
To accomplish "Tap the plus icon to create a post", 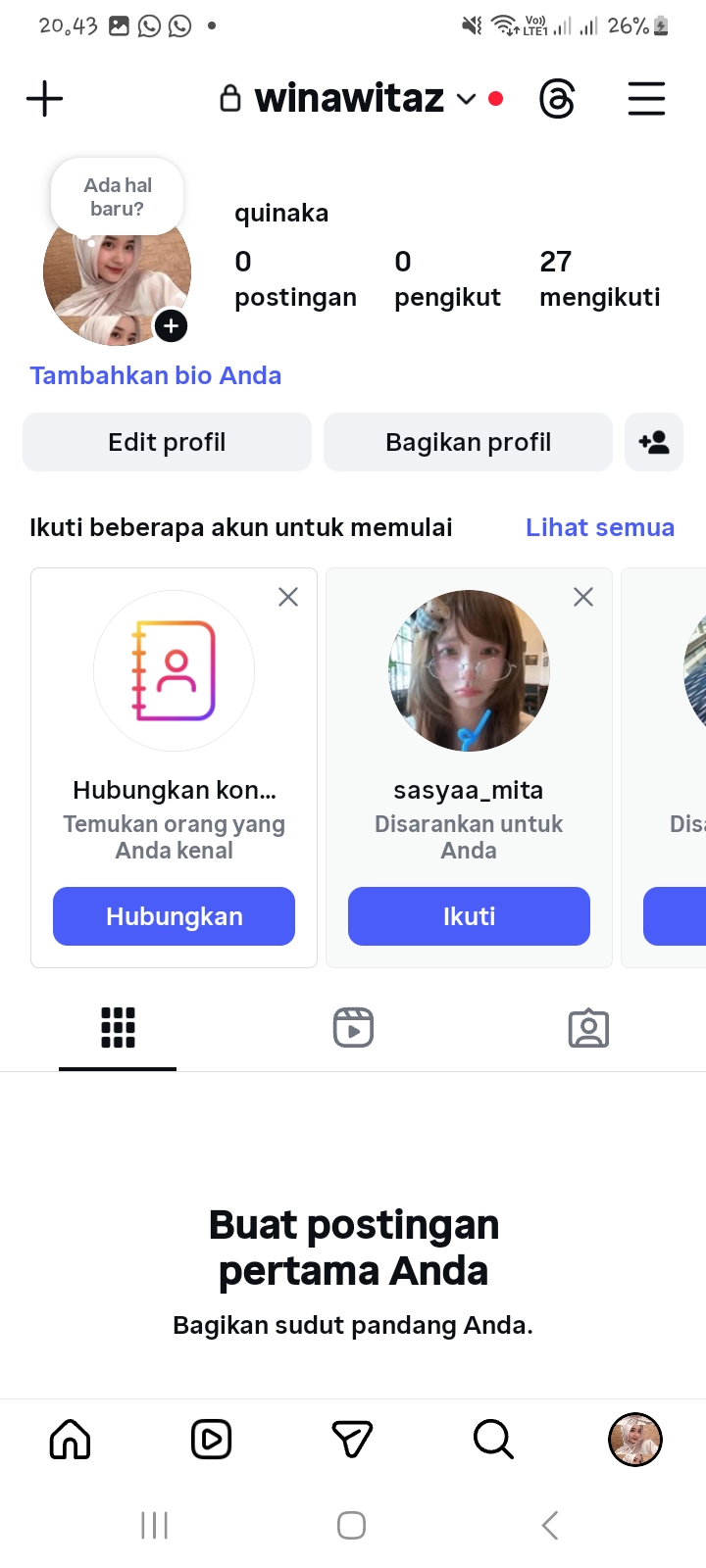I will tap(44, 99).
